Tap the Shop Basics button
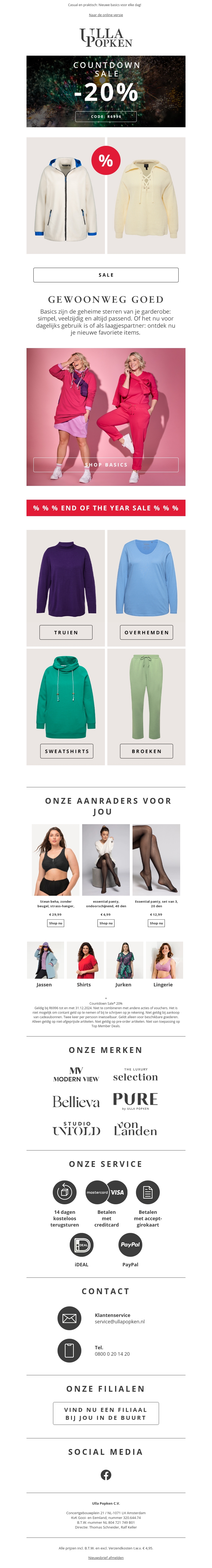This screenshot has height=1568, width=212. point(105,464)
